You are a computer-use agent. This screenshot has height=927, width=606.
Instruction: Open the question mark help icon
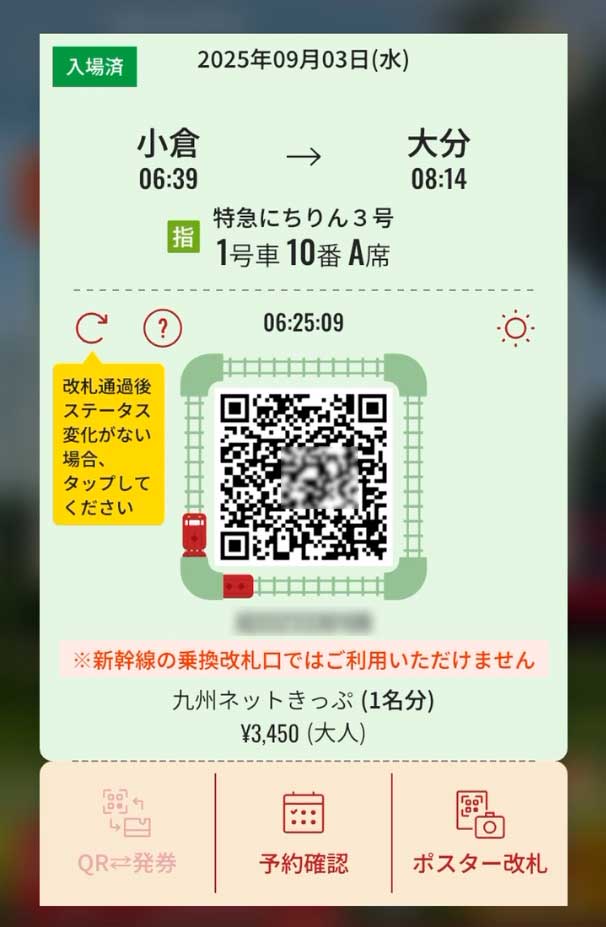162,327
